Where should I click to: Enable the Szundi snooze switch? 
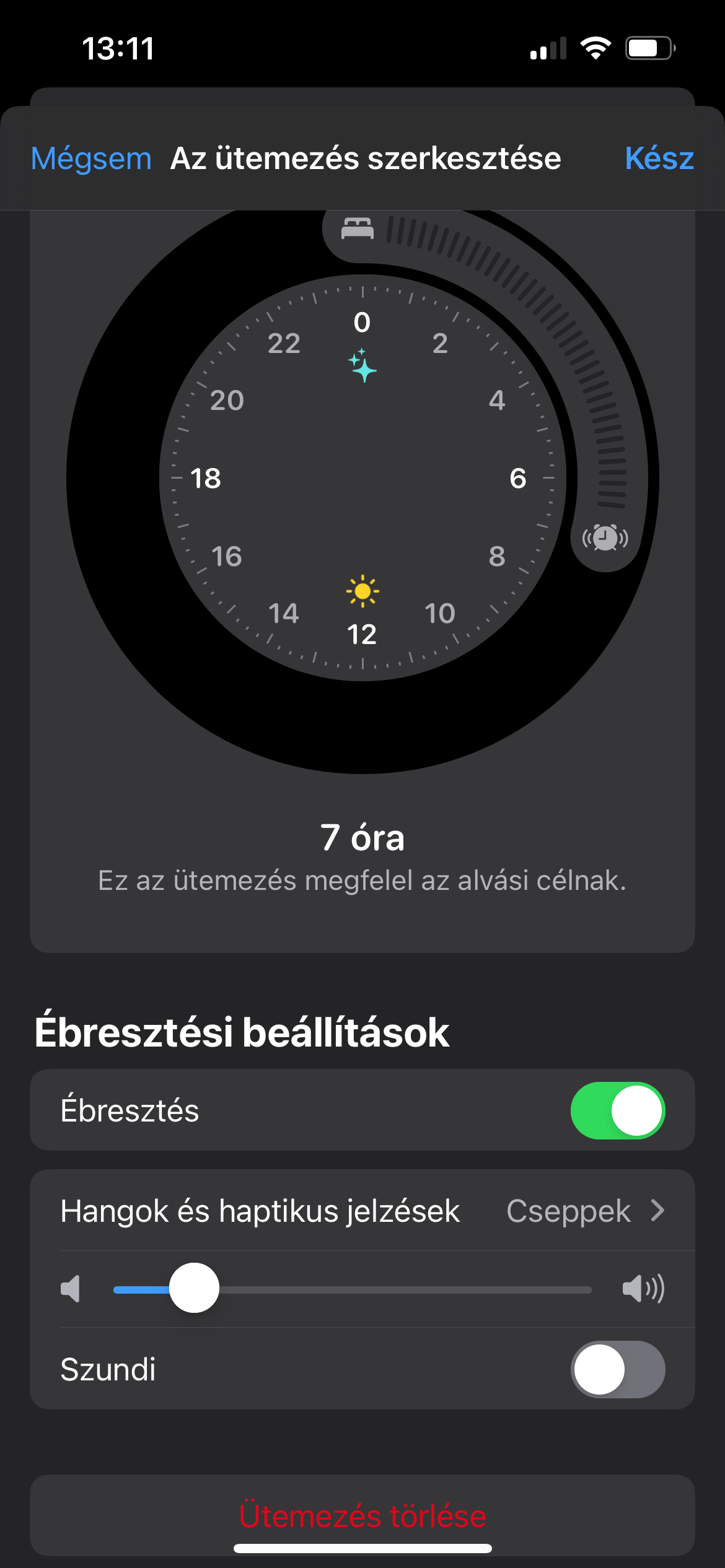pos(618,1369)
